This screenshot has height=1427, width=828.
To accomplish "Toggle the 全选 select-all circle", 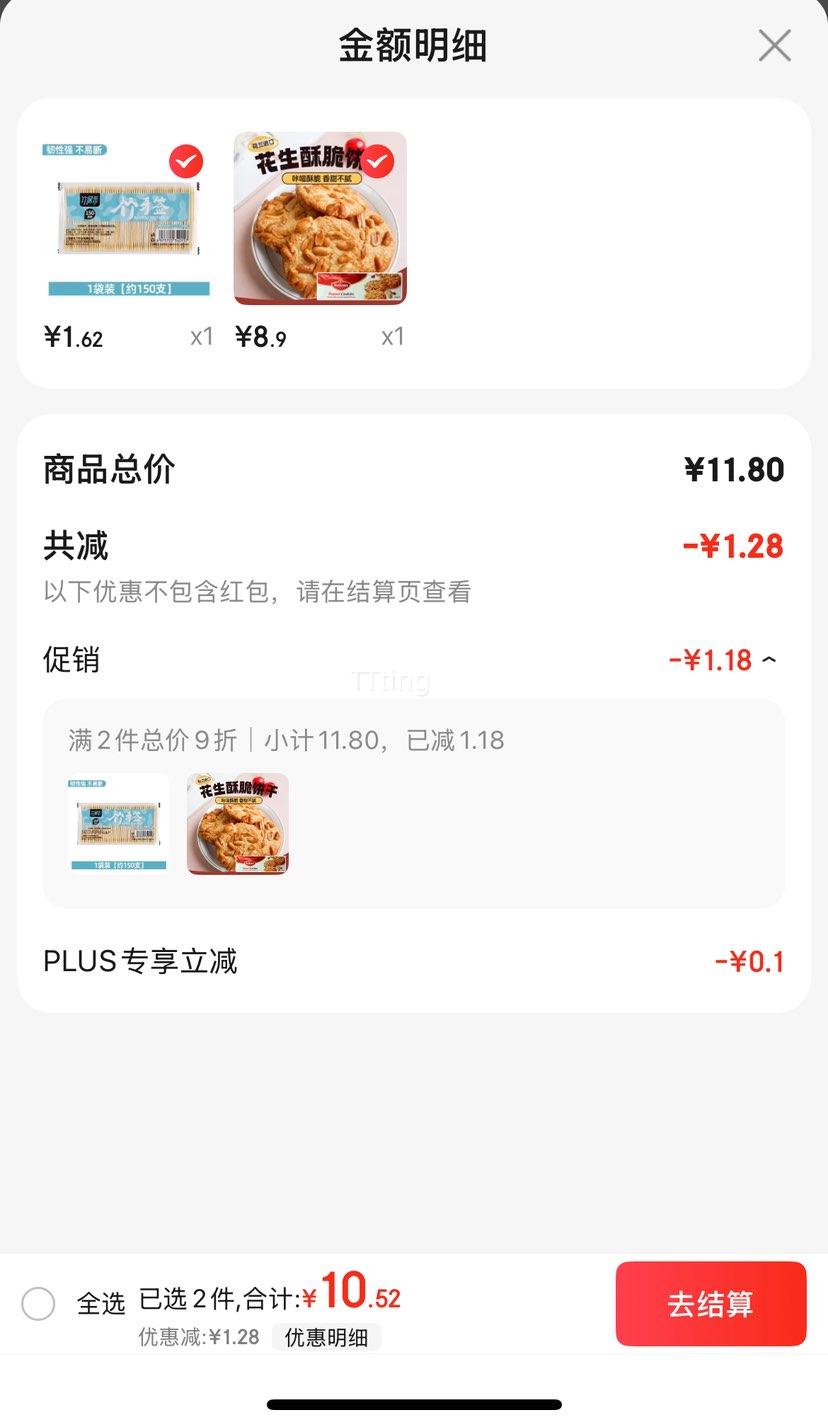I will pos(38,1304).
